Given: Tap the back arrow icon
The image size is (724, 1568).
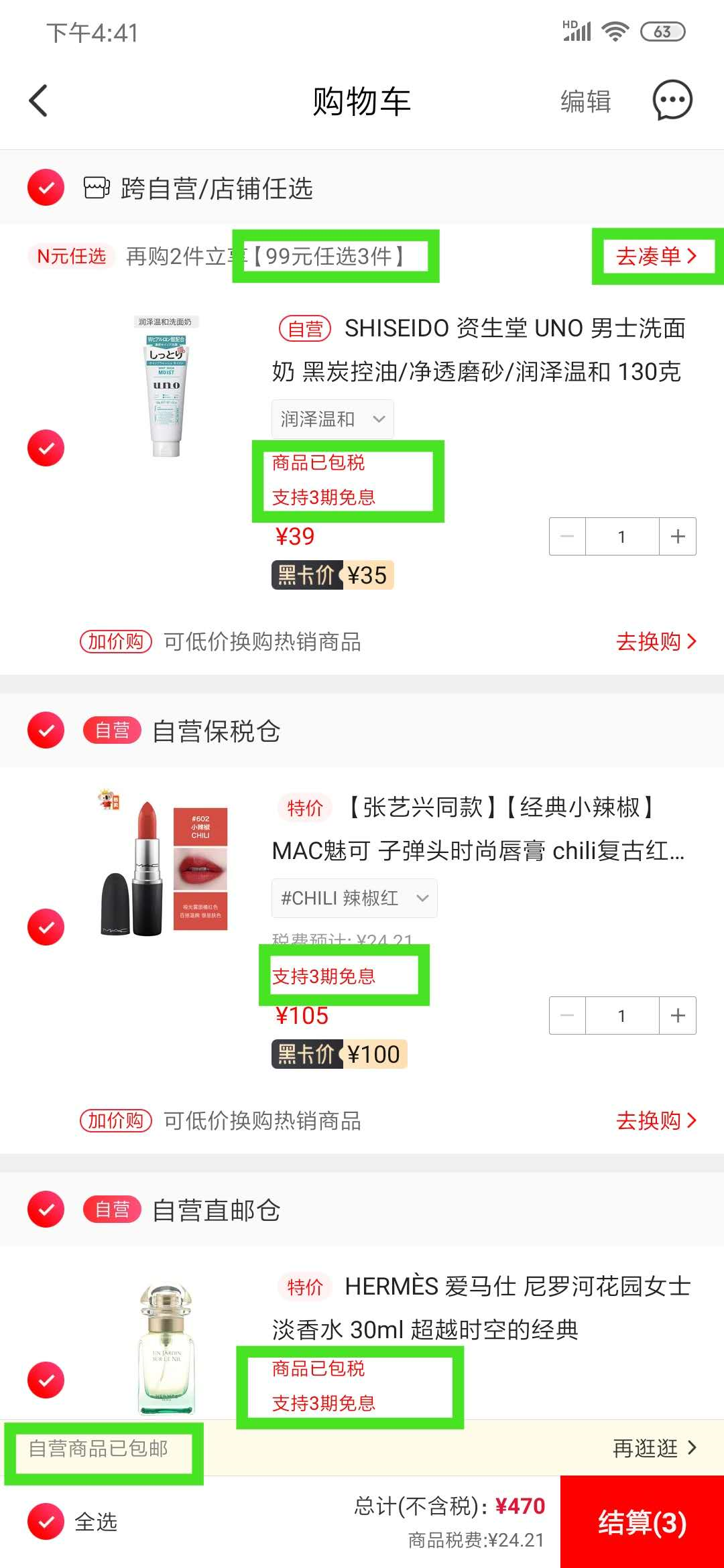Looking at the screenshot, I should 38,101.
